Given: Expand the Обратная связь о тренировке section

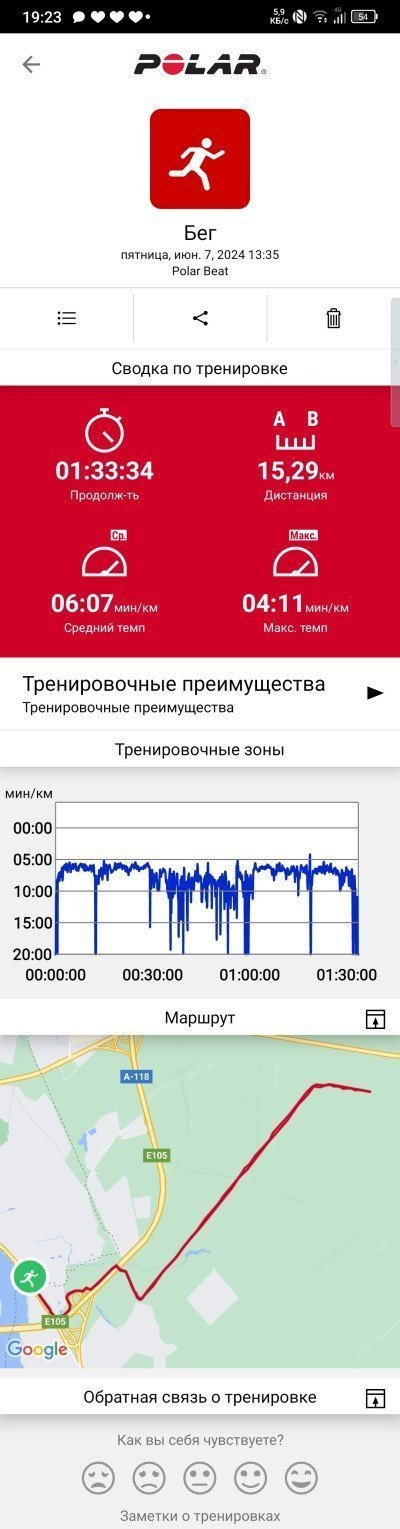Looking at the screenshot, I should (375, 1397).
